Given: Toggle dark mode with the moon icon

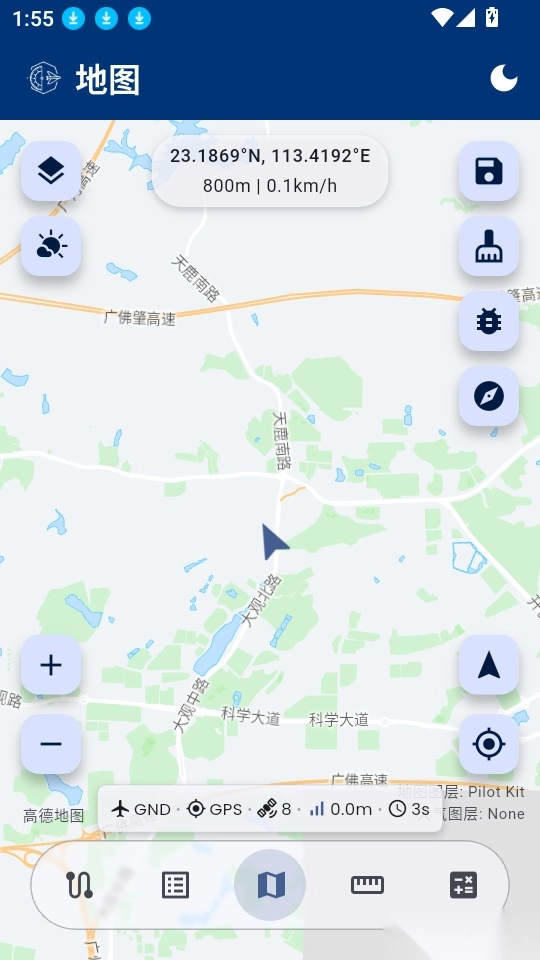Looking at the screenshot, I should (504, 79).
